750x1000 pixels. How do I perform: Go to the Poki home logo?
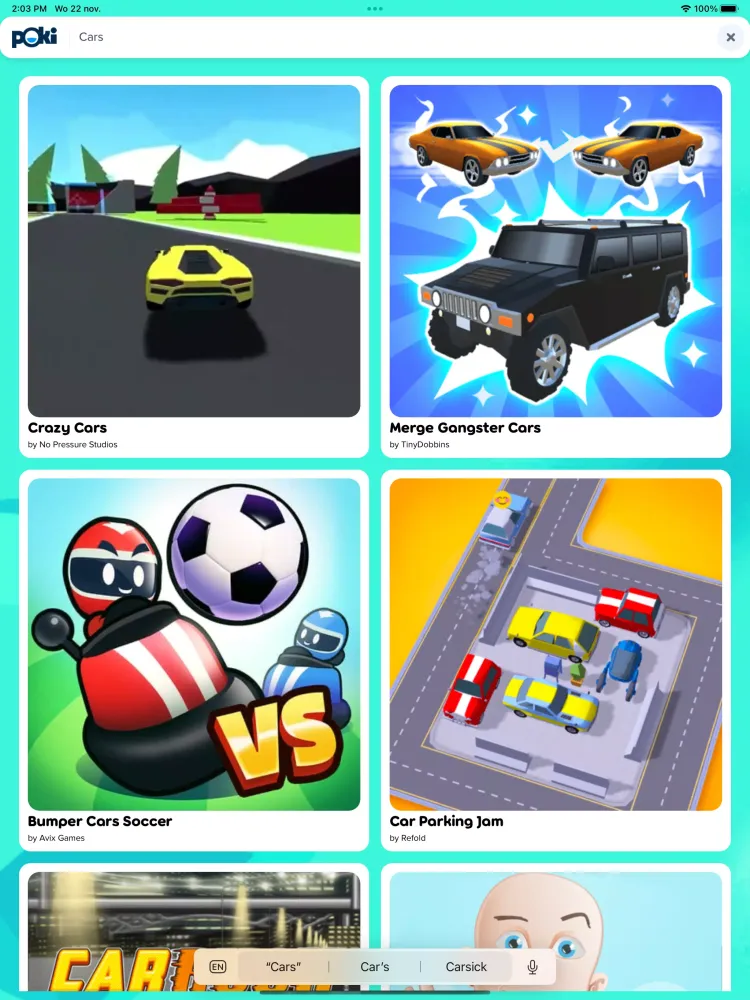[34, 38]
